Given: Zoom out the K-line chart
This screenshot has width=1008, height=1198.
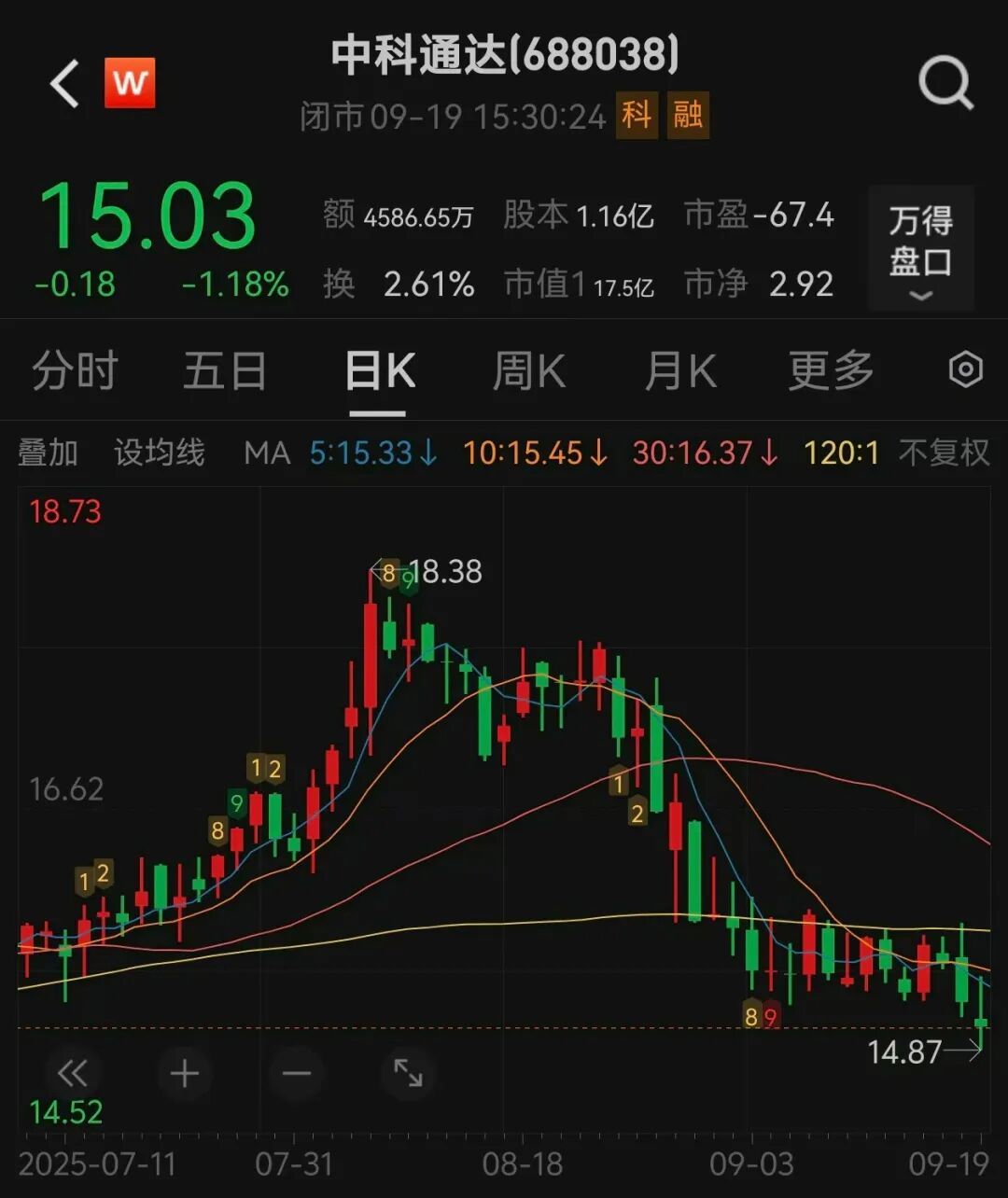Looking at the screenshot, I should 297,1074.
